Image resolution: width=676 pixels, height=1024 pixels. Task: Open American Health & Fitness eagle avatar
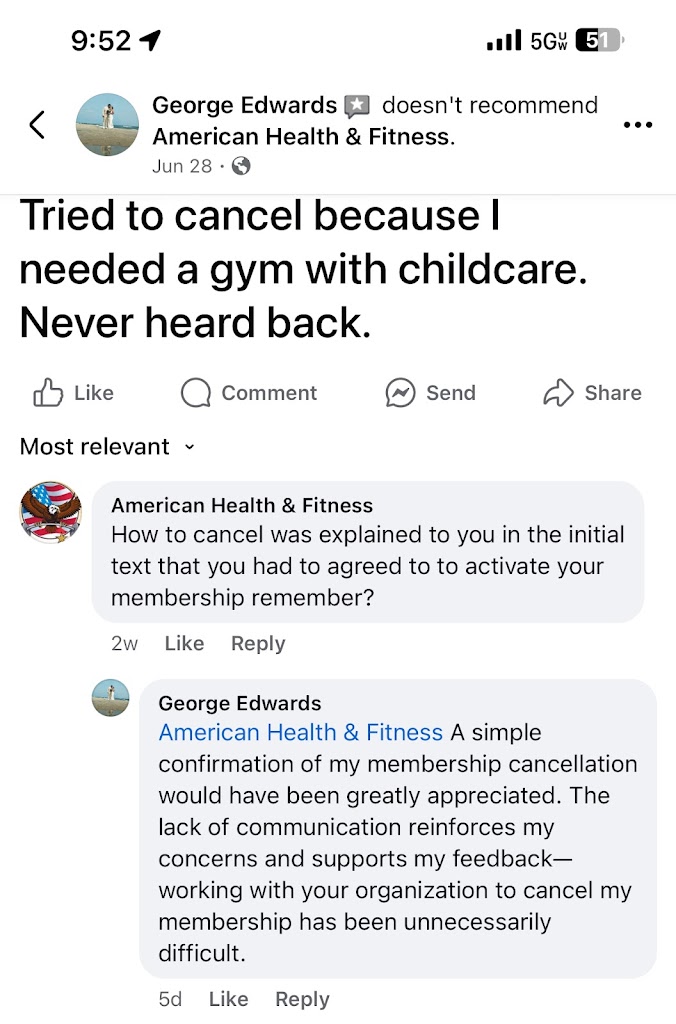pyautogui.click(x=50, y=513)
